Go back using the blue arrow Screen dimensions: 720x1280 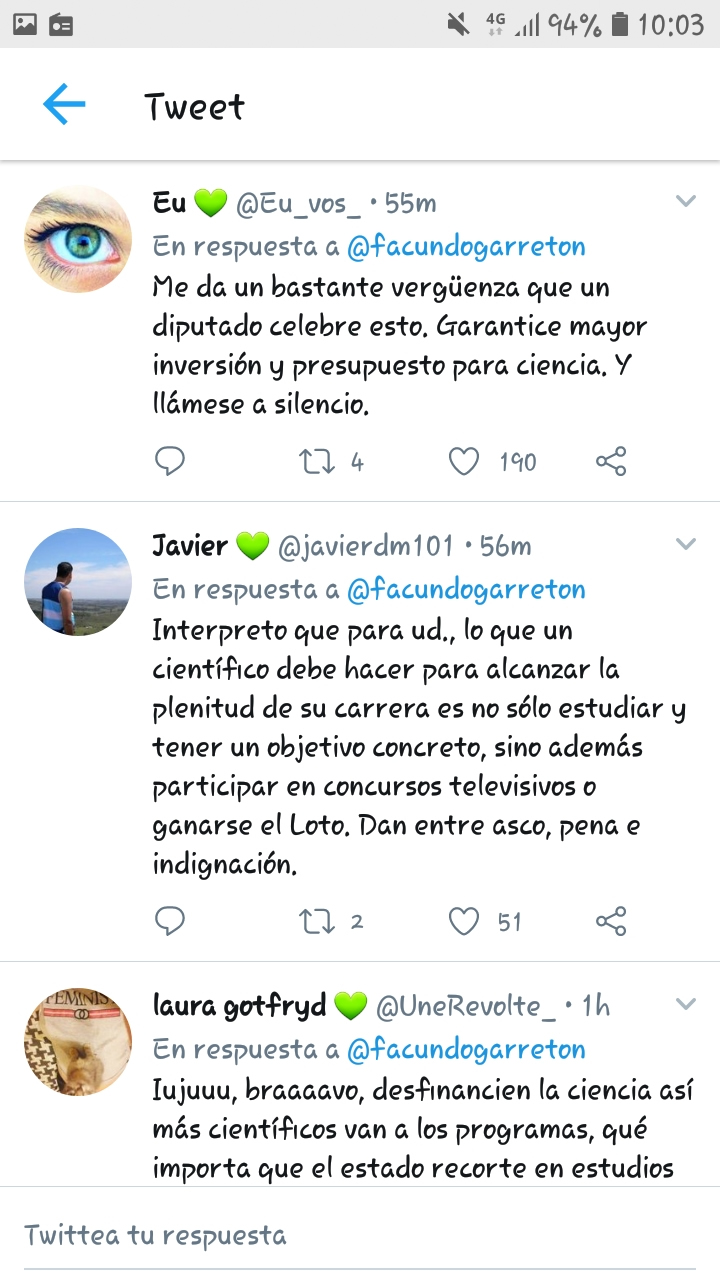tap(64, 105)
